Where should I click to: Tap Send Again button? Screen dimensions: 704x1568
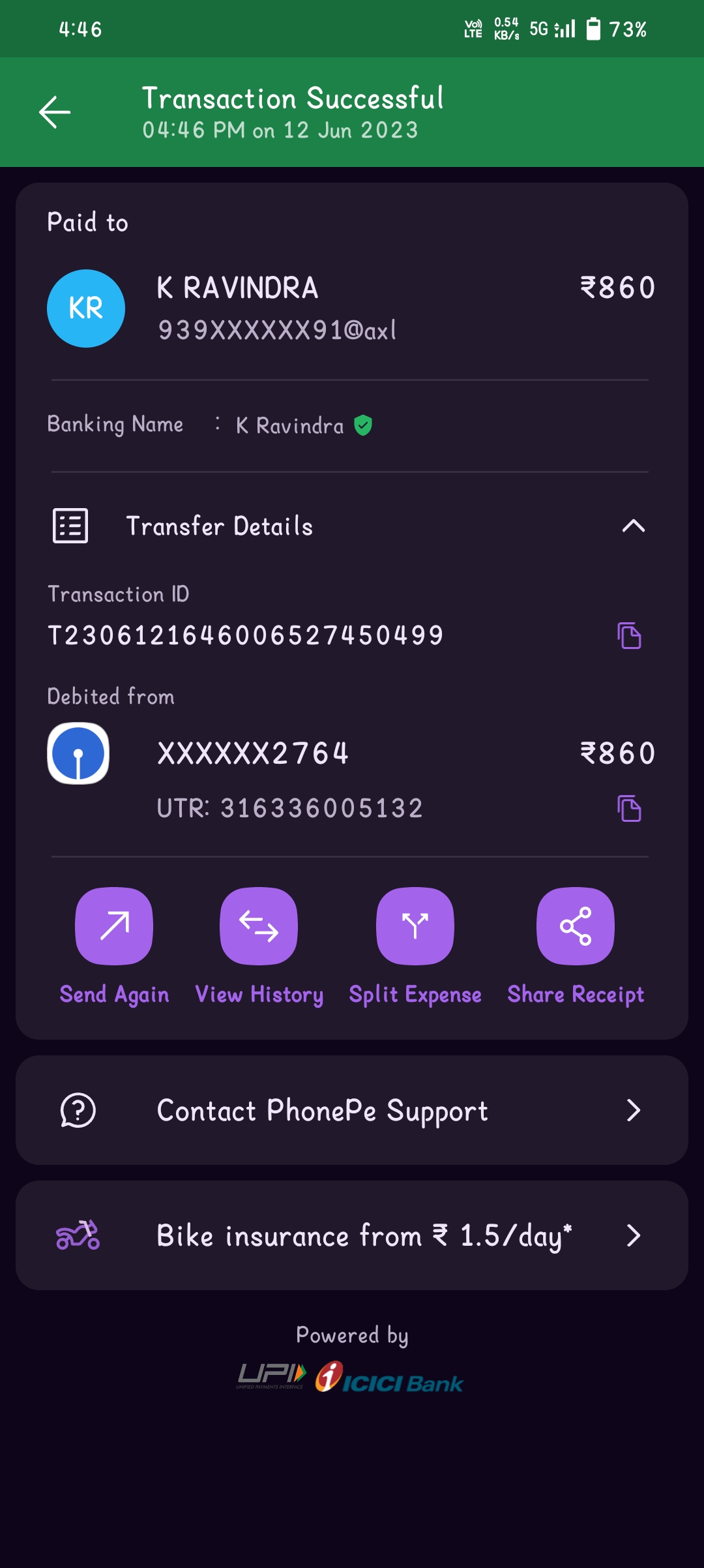tap(114, 926)
